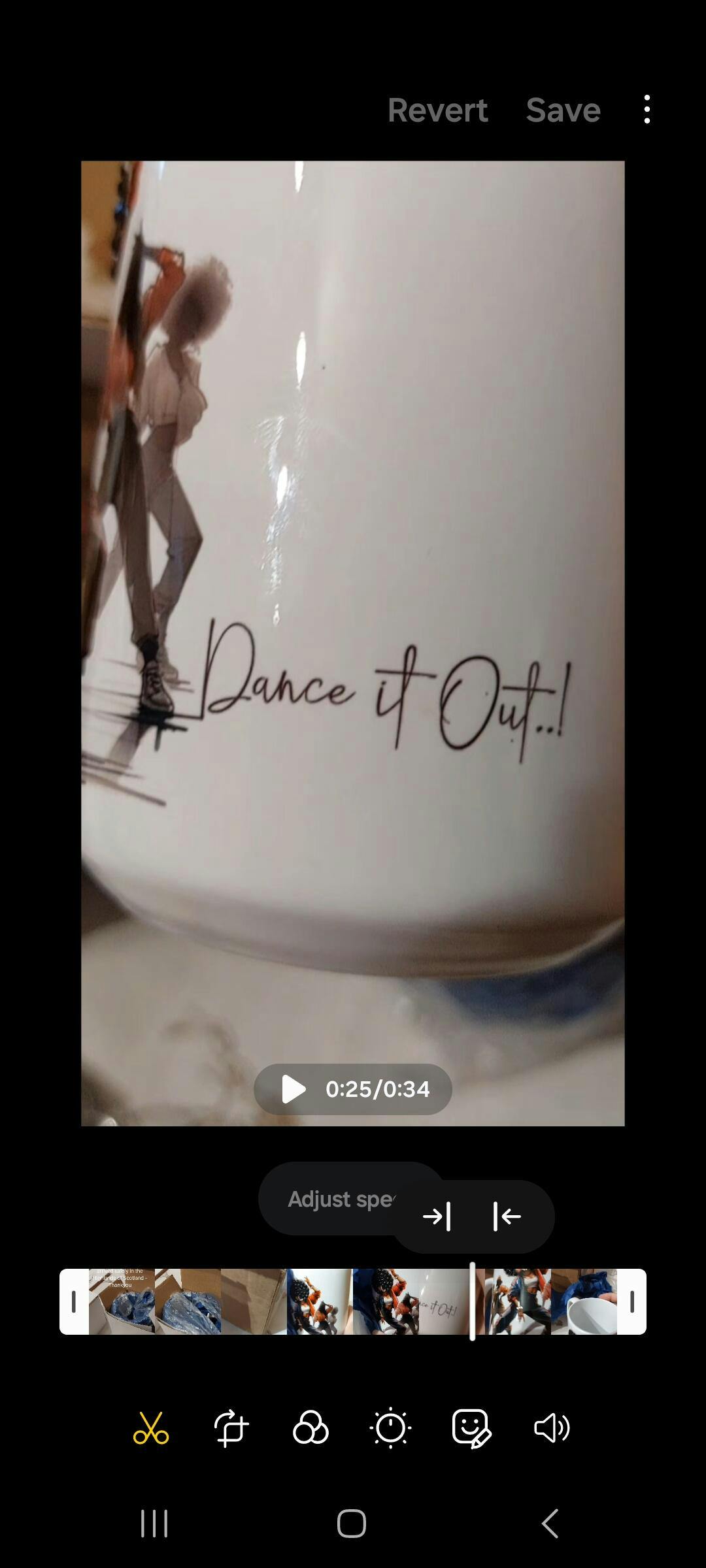Tap Revert to undo edits
The image size is (706, 1568).
(x=437, y=110)
